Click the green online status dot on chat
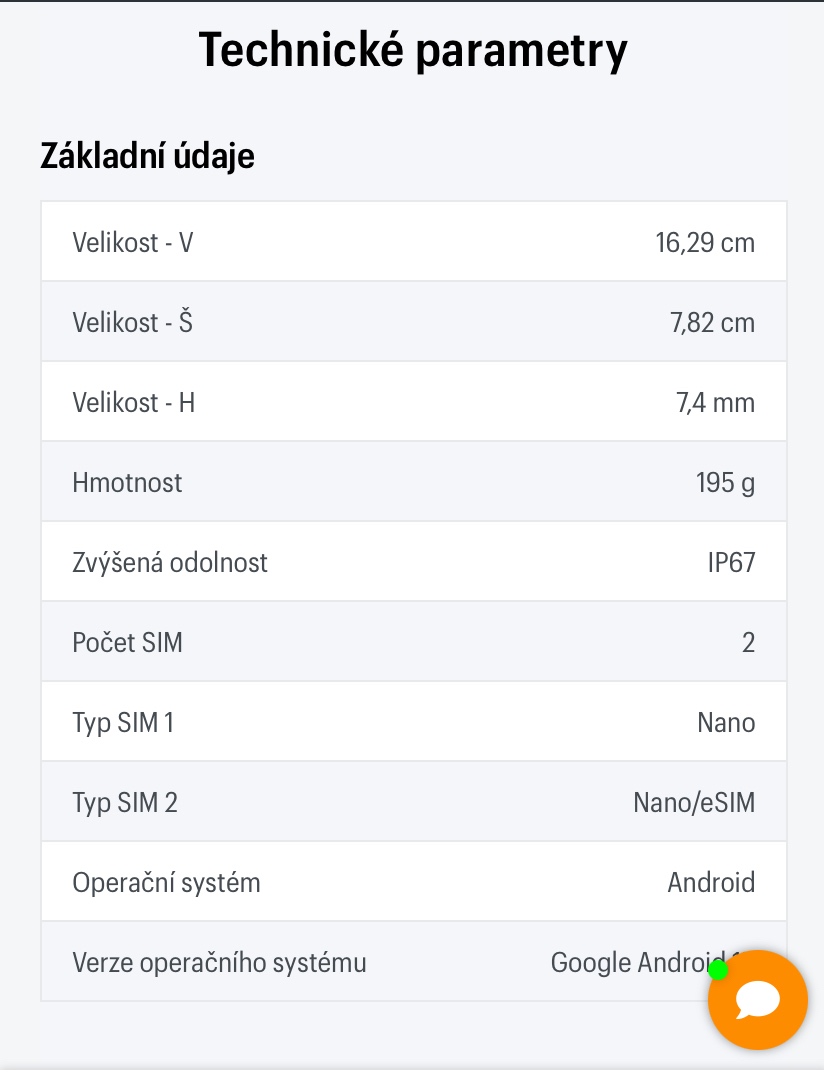Image resolution: width=824 pixels, height=1087 pixels. (x=718, y=968)
